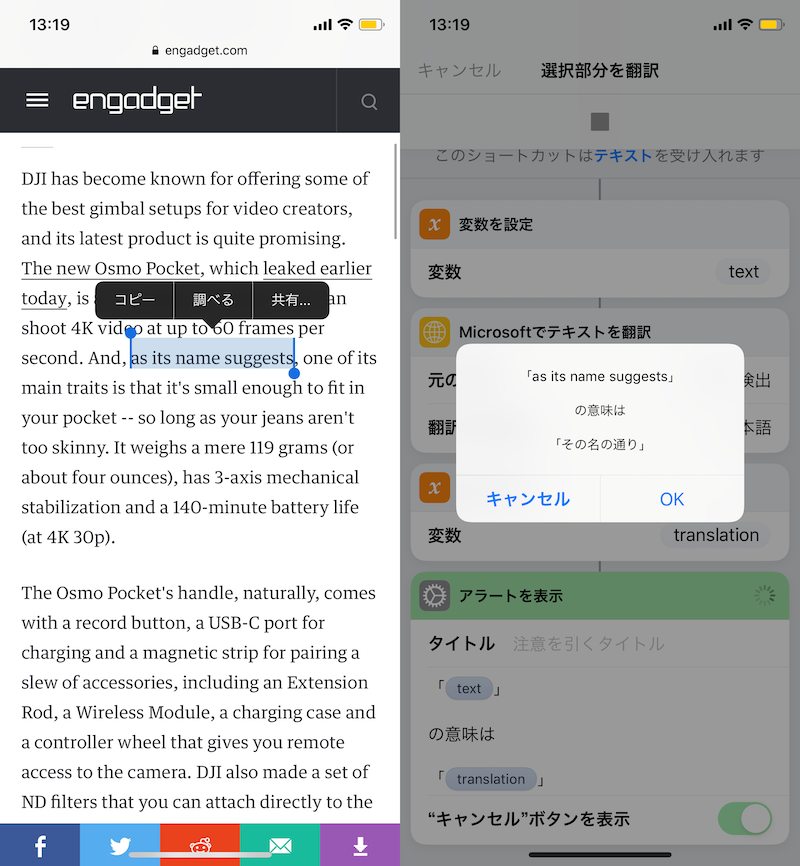Viewport: 800px width, 866px height.
Task: Open the engadget.com address bar
Action: point(200,50)
